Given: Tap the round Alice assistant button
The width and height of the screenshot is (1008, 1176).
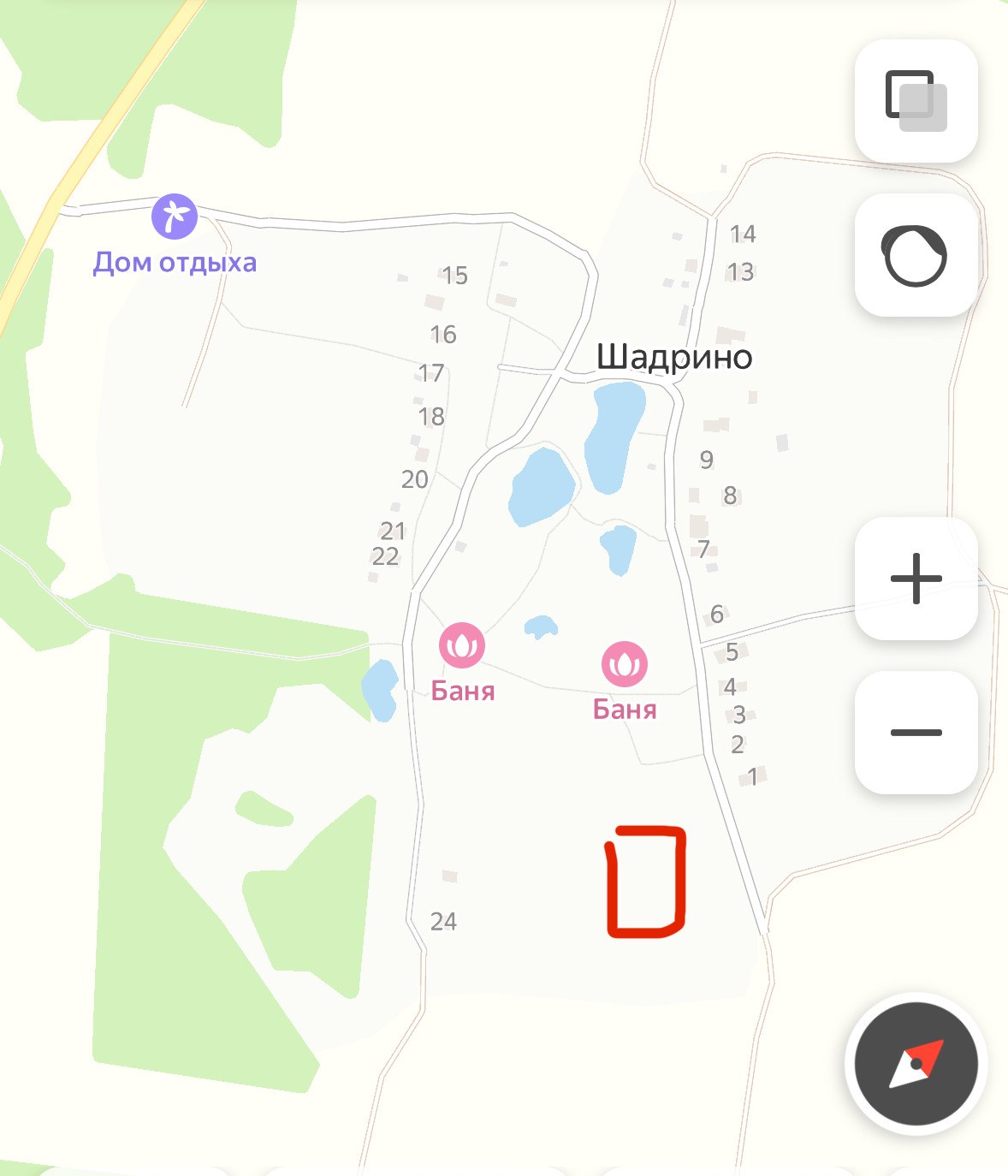Looking at the screenshot, I should [916, 255].
